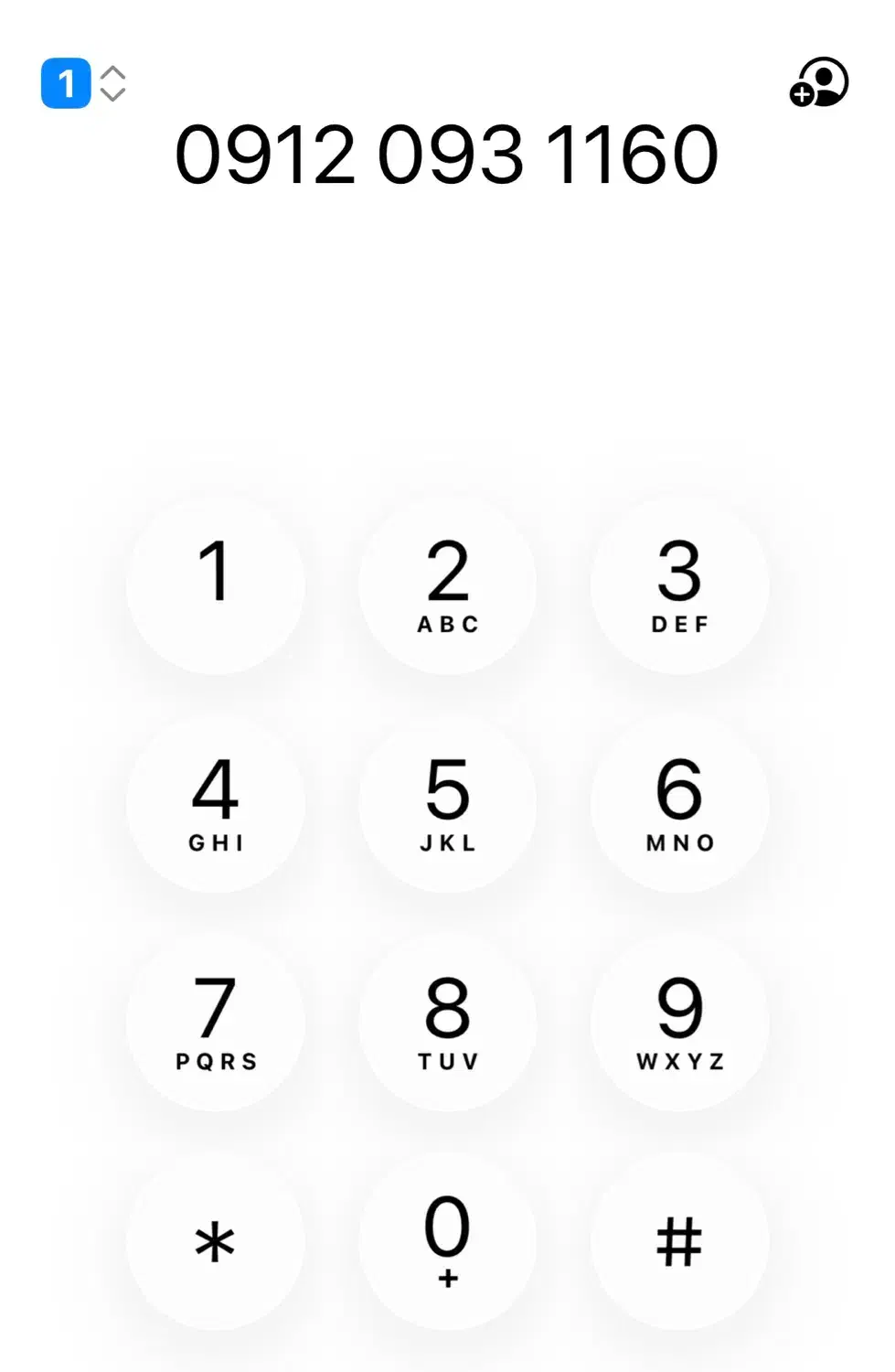Tap the 9 WXYZ key
Viewport: 895px width, 1372px height.
click(679, 1023)
